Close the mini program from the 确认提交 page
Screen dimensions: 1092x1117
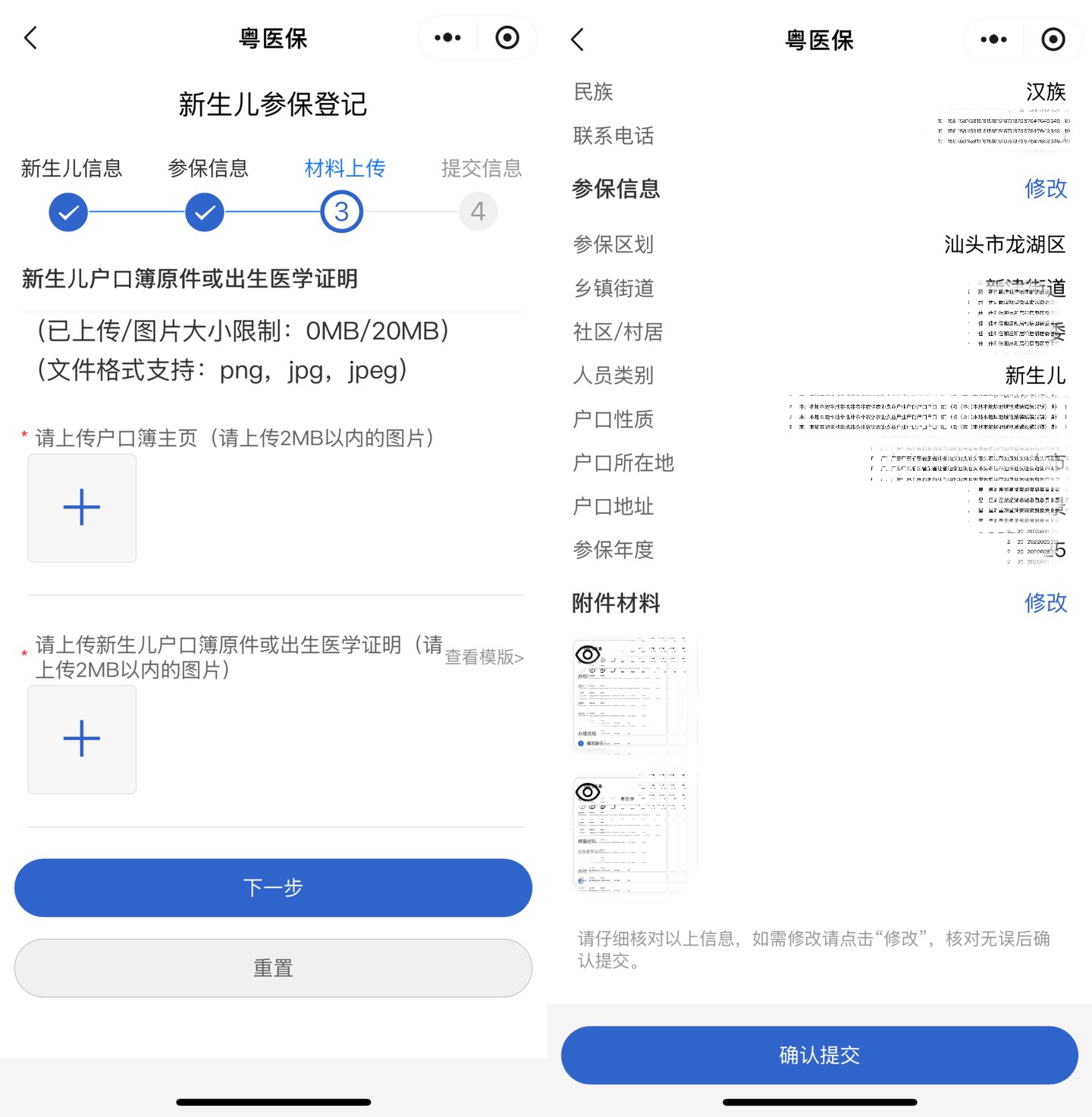point(1053,39)
